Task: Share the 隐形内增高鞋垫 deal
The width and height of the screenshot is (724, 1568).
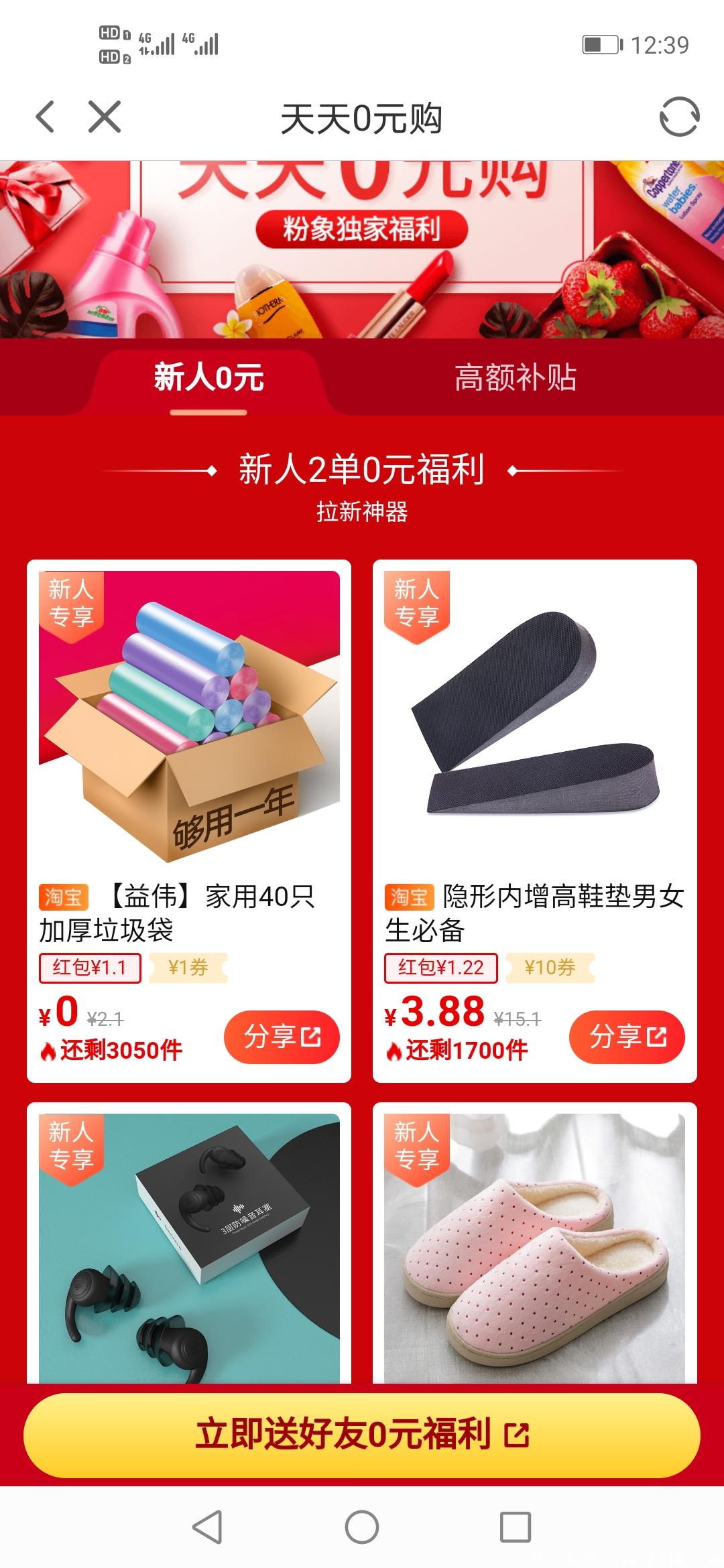Action: 627,1037
